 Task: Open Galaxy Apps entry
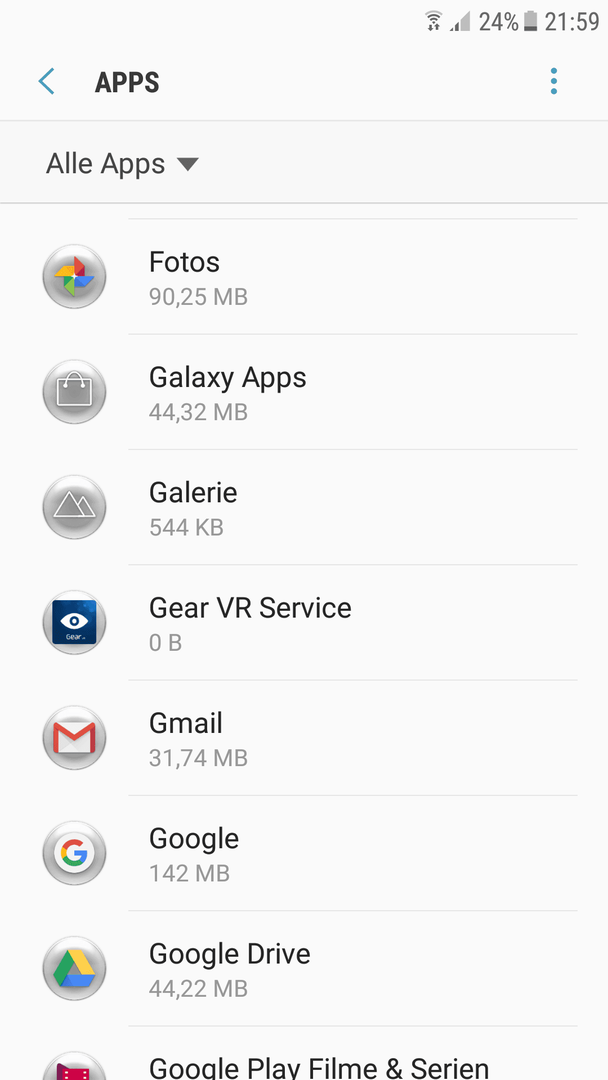coord(304,392)
